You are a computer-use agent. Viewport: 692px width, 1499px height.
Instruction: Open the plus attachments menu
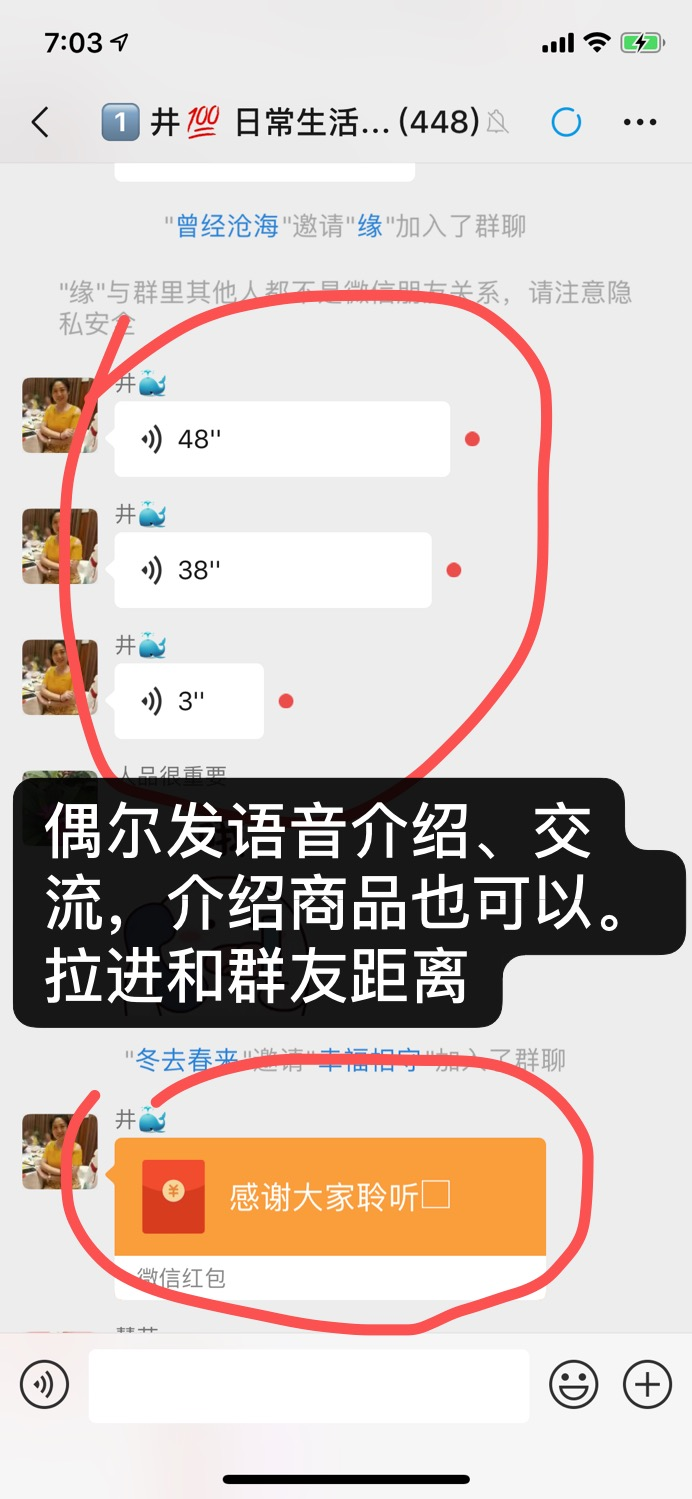(x=647, y=1385)
